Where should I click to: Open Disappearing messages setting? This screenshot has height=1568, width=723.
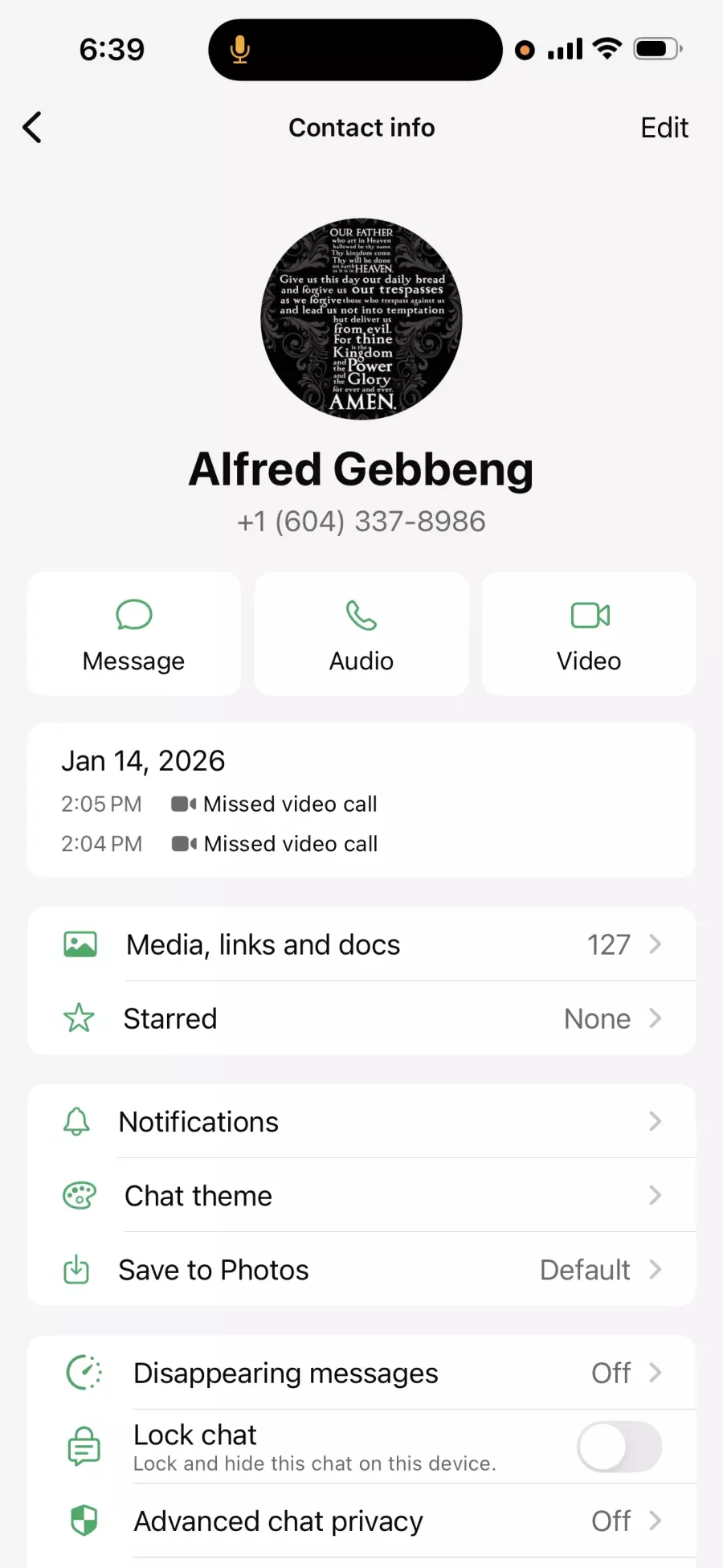pos(361,1373)
